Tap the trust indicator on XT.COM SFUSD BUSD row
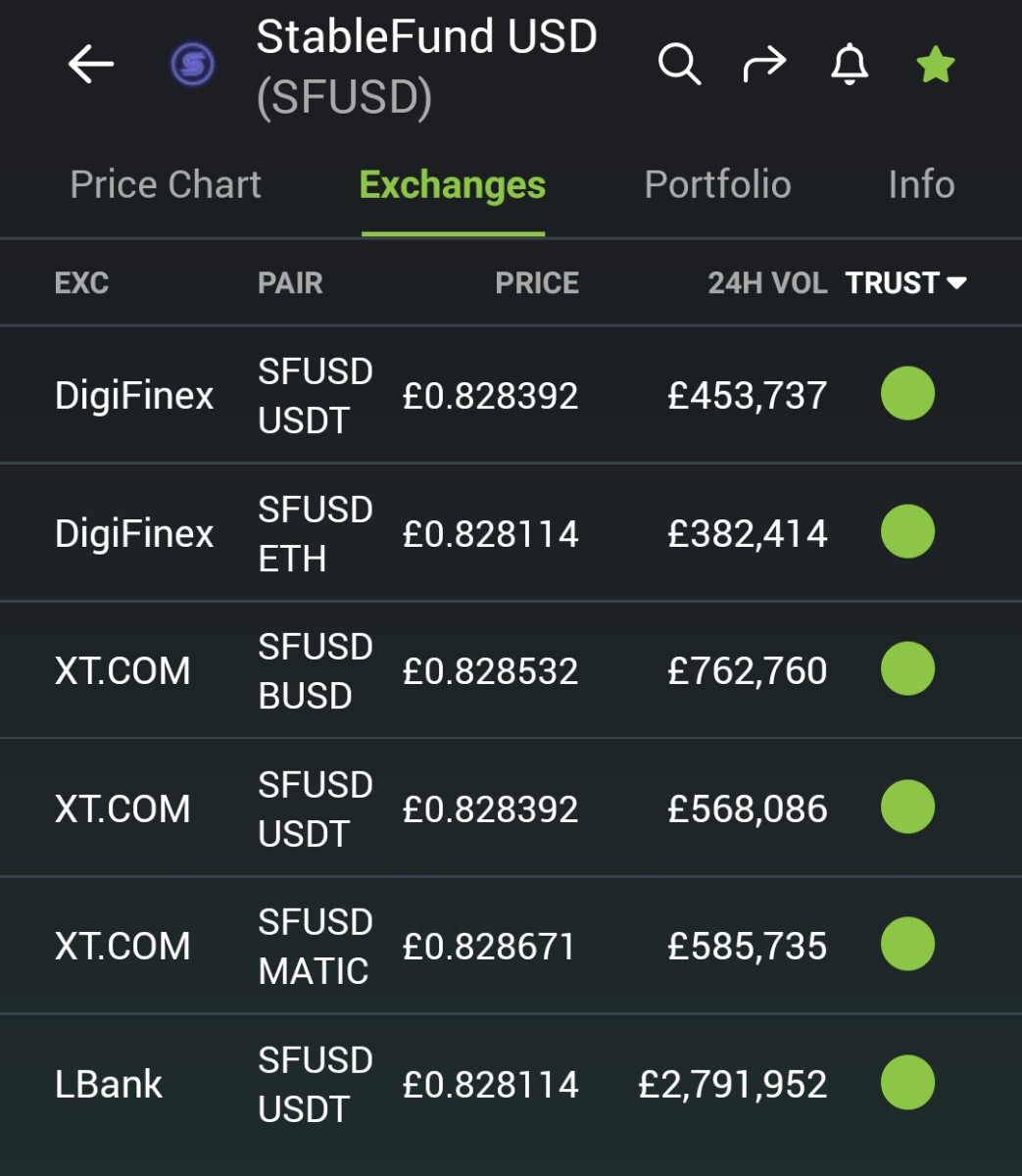 (906, 670)
